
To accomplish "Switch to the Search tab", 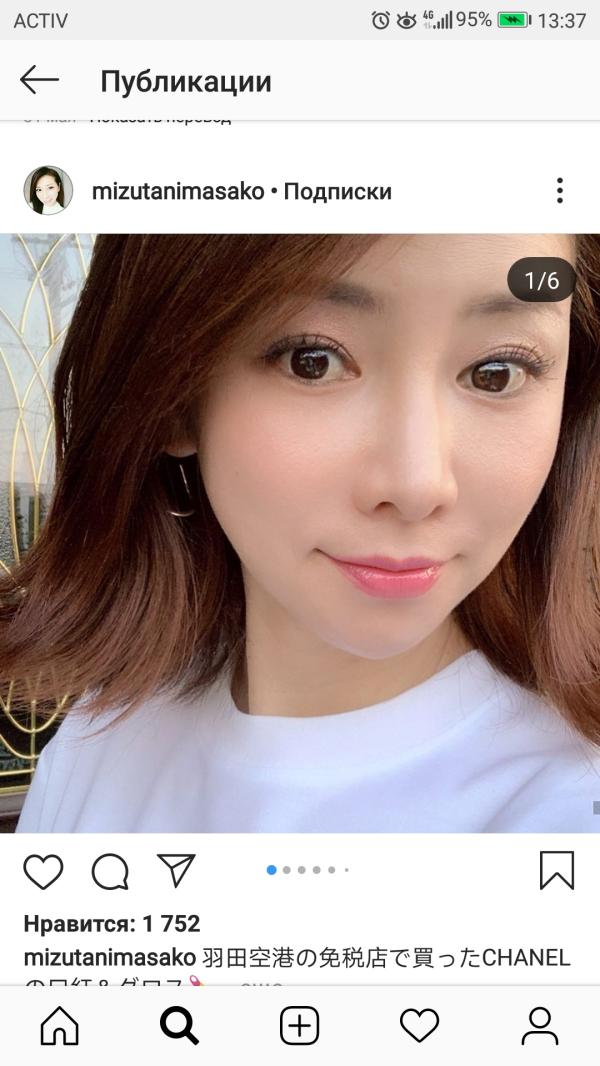I will (179, 1025).
